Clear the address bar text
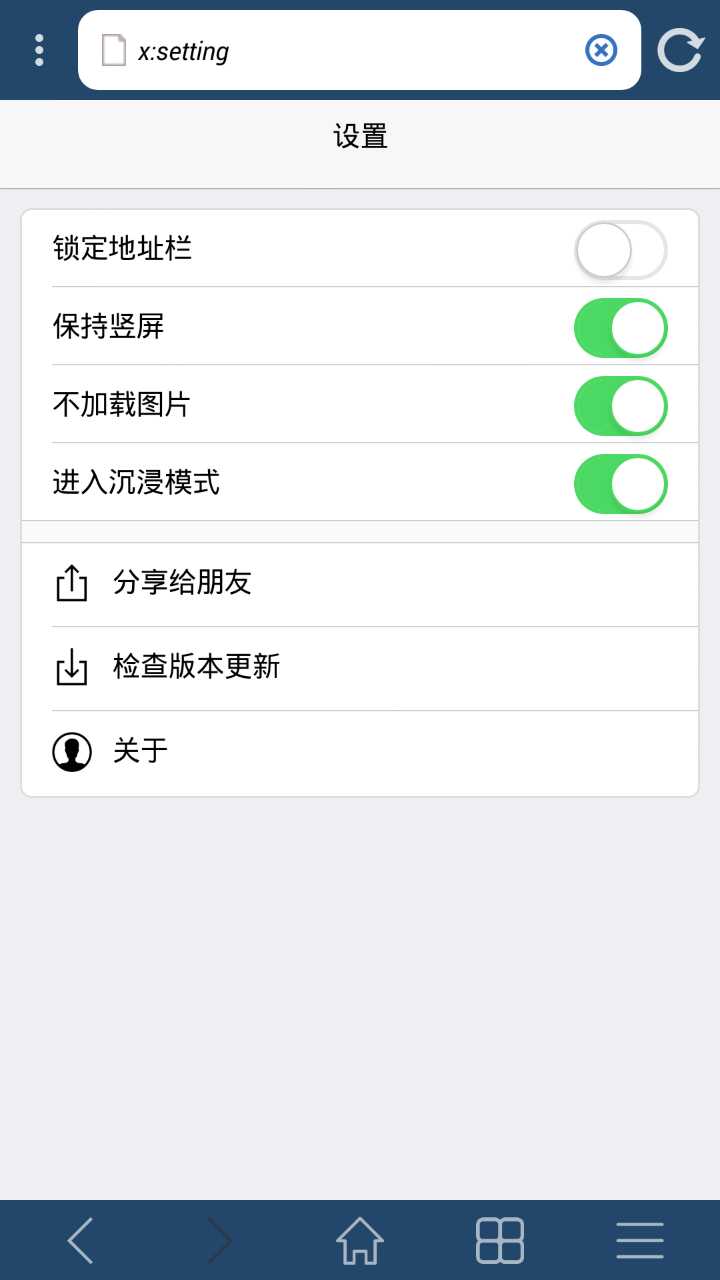 coord(601,50)
